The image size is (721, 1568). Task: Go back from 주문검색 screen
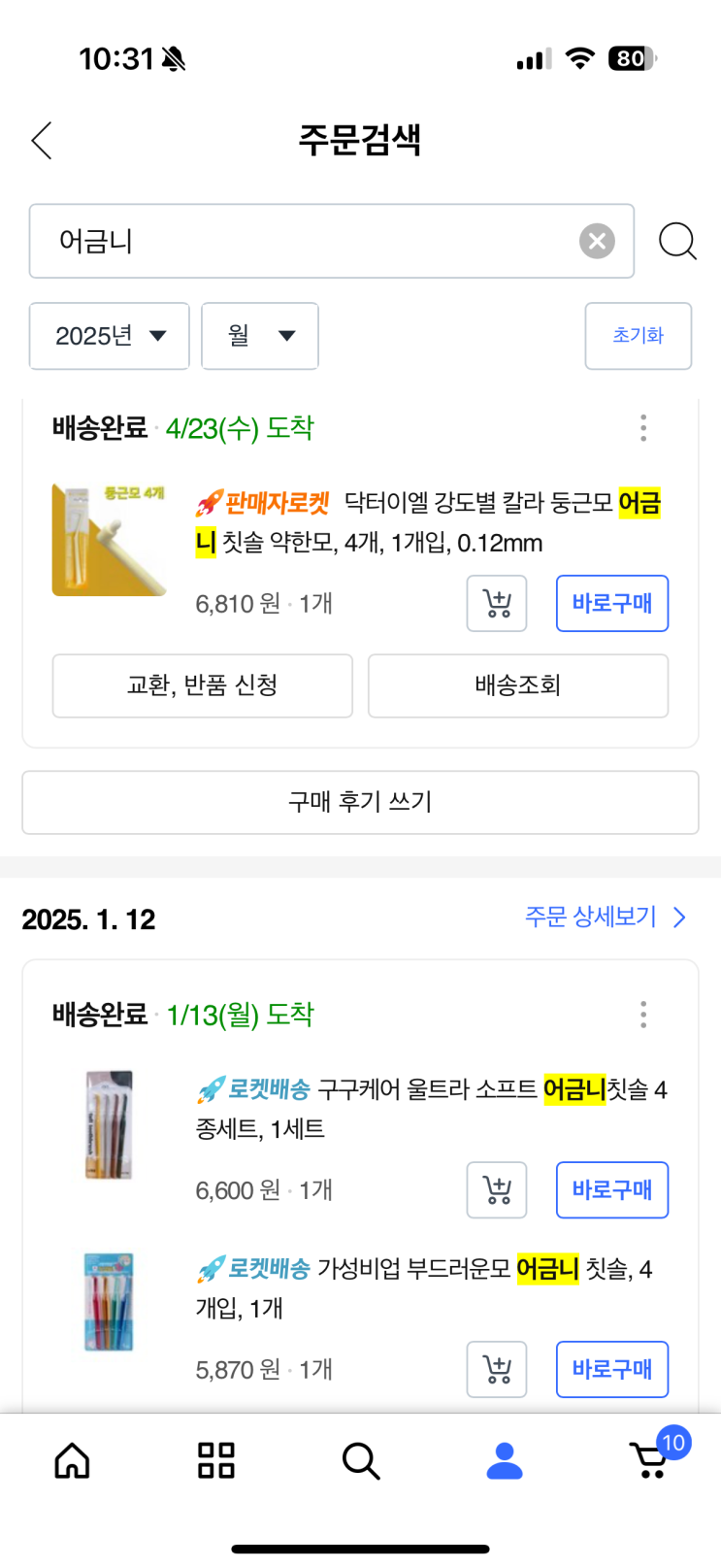42,141
